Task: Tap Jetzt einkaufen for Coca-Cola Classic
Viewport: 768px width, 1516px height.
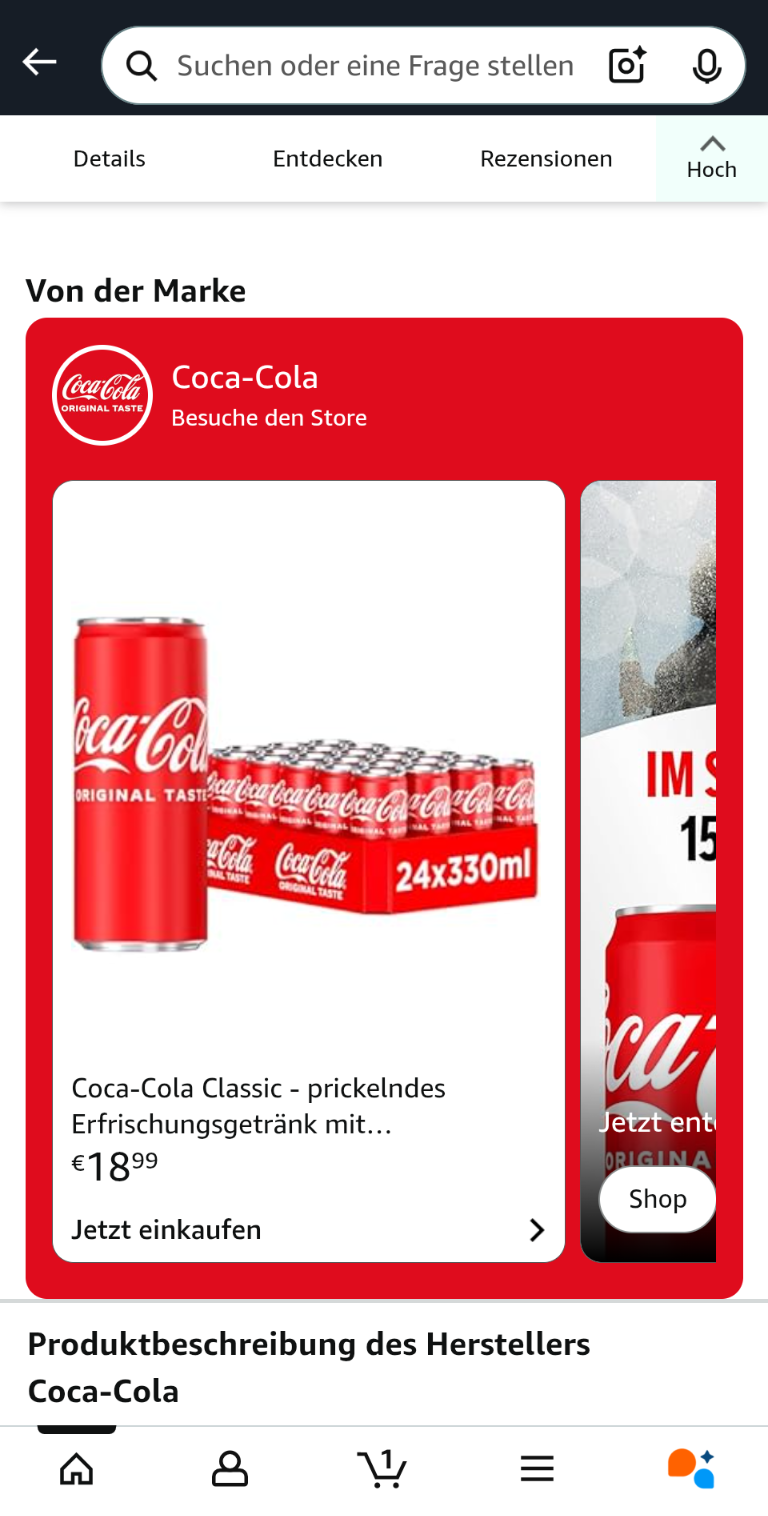Action: 308,1229
